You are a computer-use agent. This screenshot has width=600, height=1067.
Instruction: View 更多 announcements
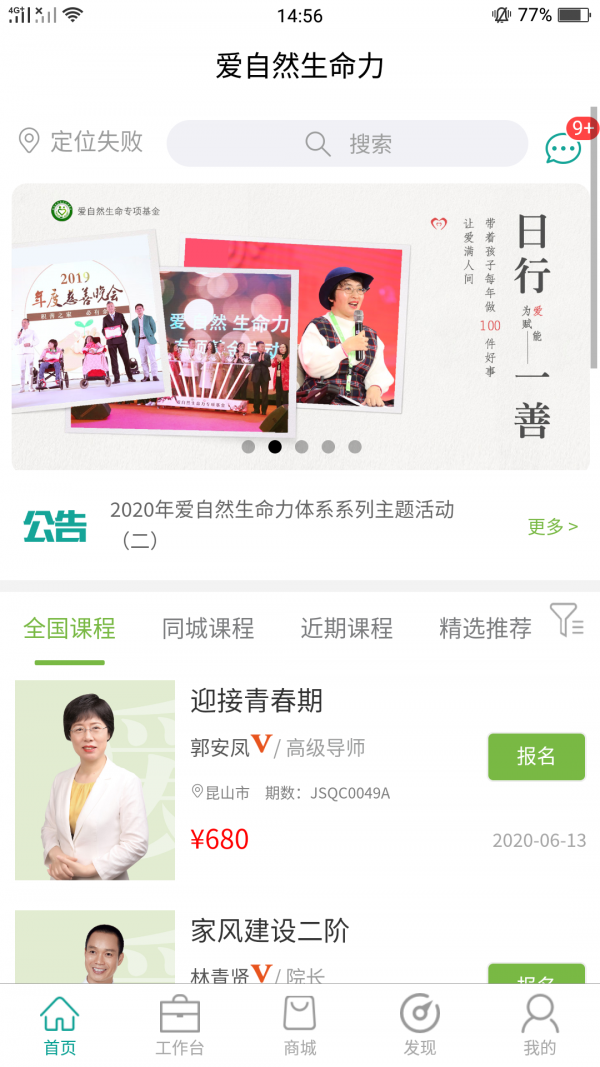click(x=552, y=526)
